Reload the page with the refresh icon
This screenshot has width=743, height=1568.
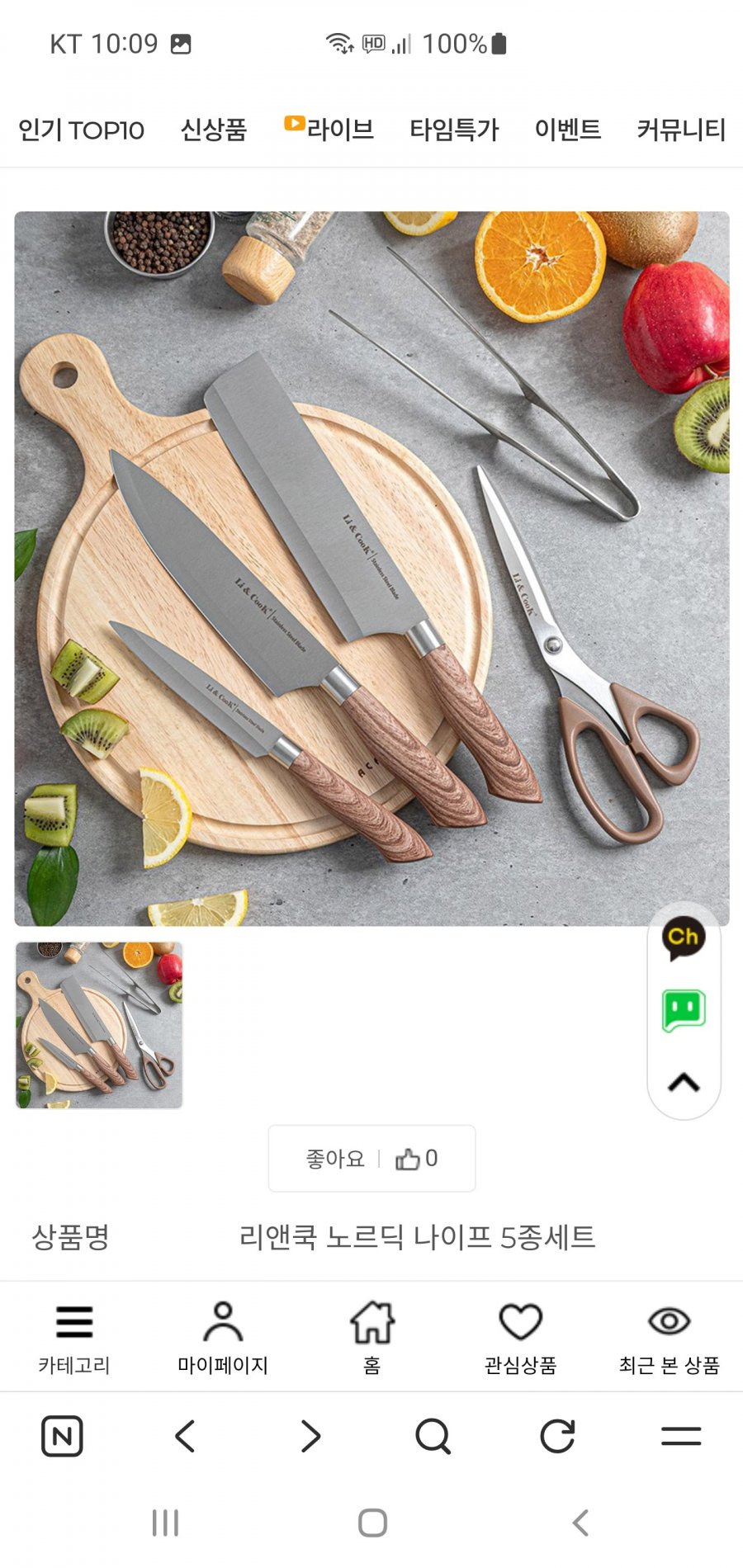pos(557,1437)
